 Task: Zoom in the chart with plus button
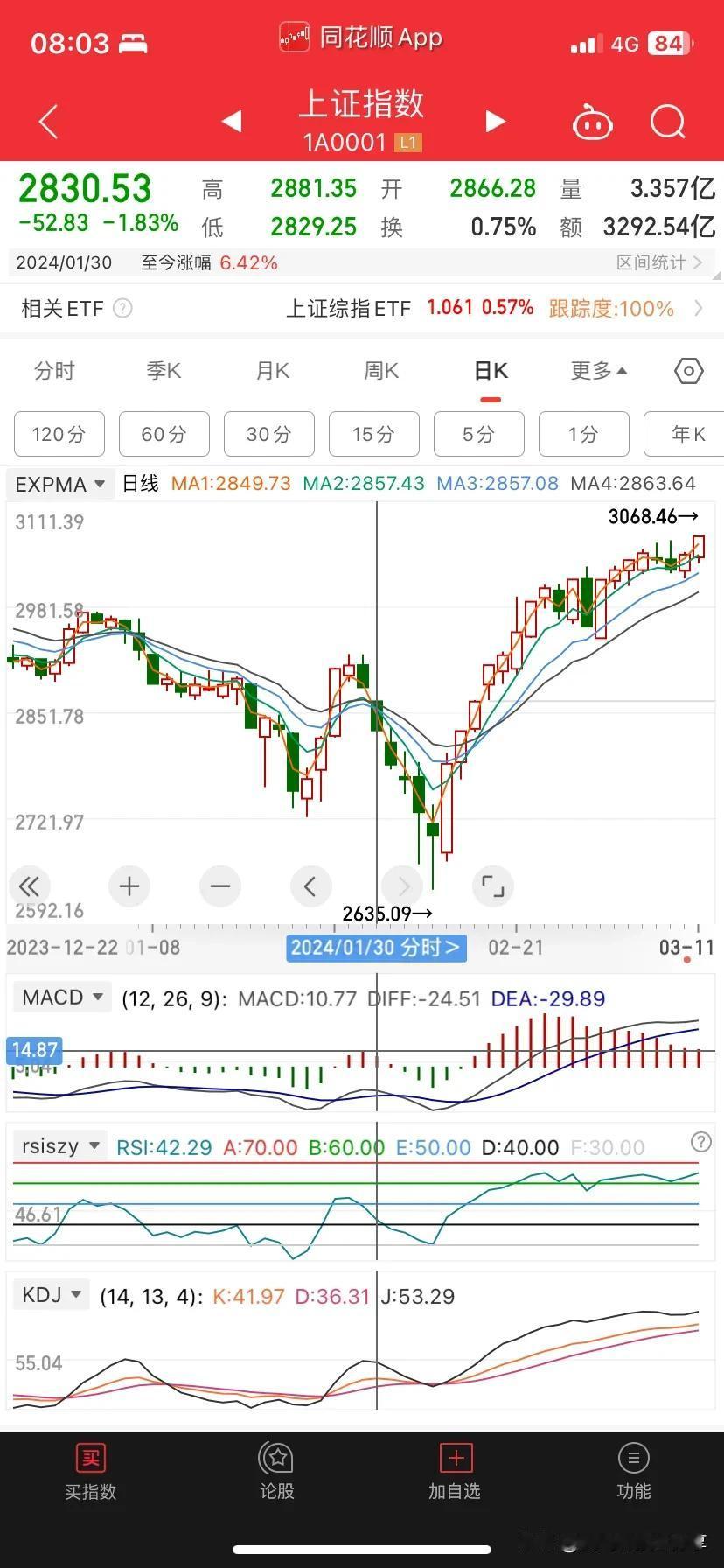[x=129, y=886]
